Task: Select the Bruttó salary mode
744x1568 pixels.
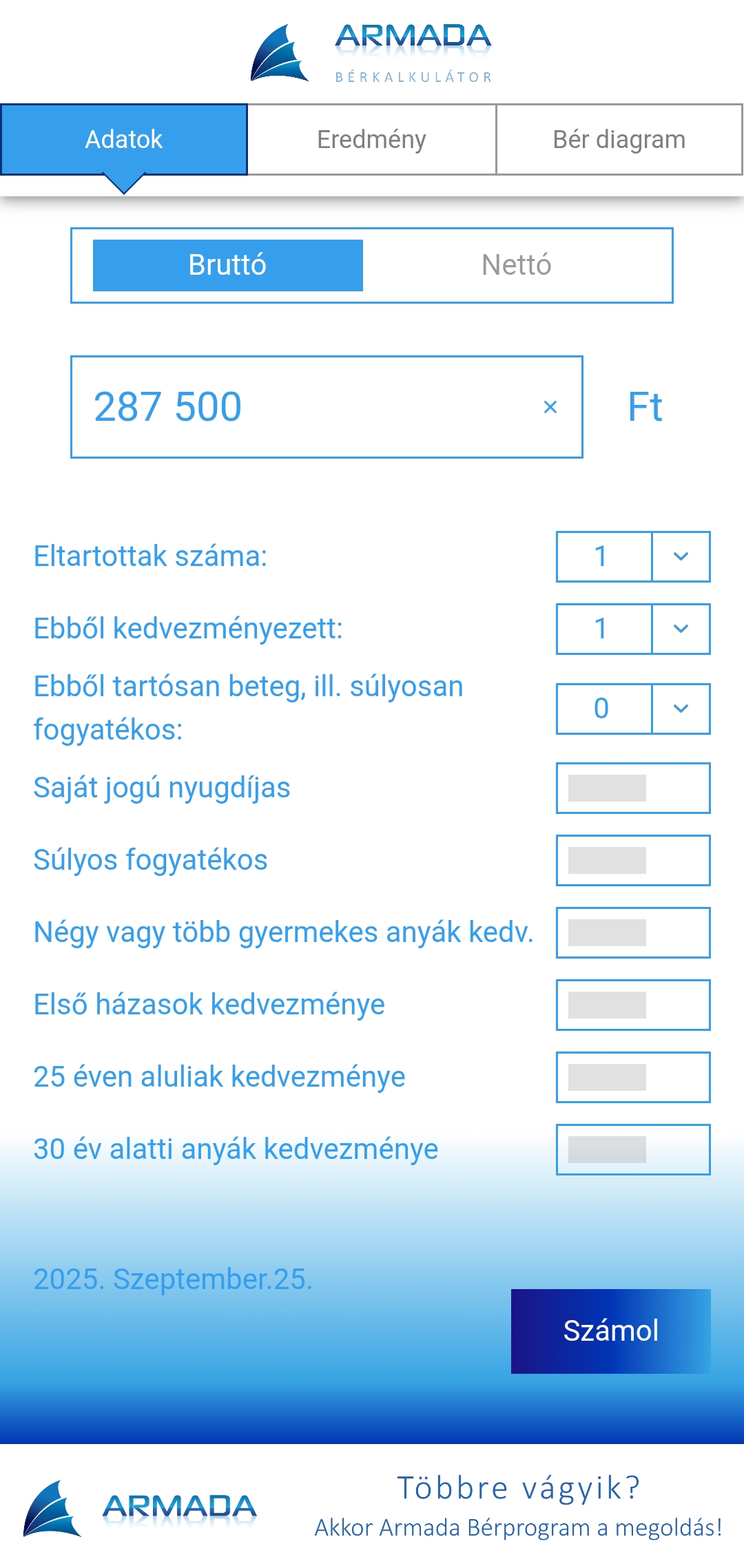Action: 227,265
